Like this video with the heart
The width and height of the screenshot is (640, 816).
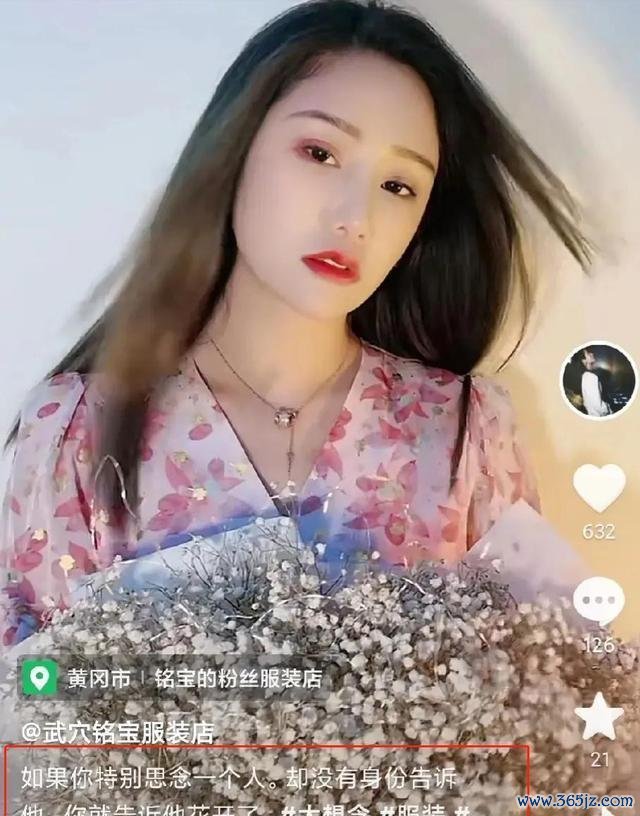click(598, 487)
